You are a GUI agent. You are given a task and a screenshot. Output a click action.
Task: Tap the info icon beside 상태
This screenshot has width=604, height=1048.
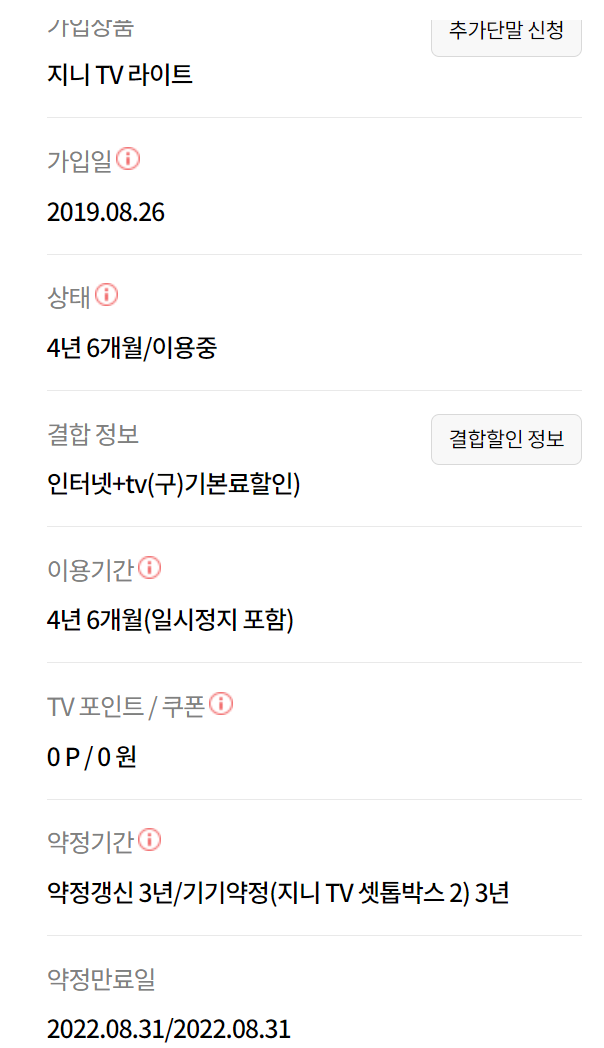(x=107, y=295)
